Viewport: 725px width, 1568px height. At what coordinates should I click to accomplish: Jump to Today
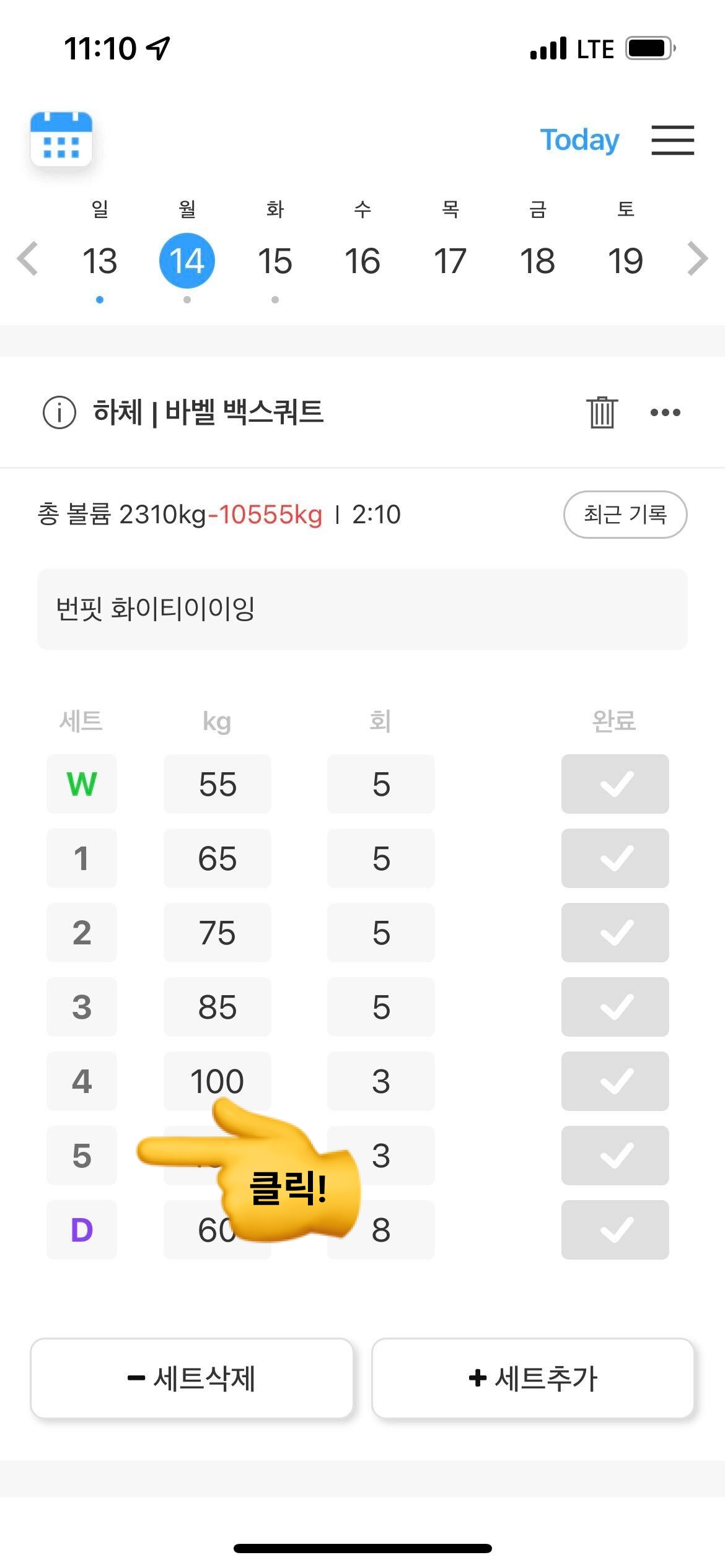point(579,140)
